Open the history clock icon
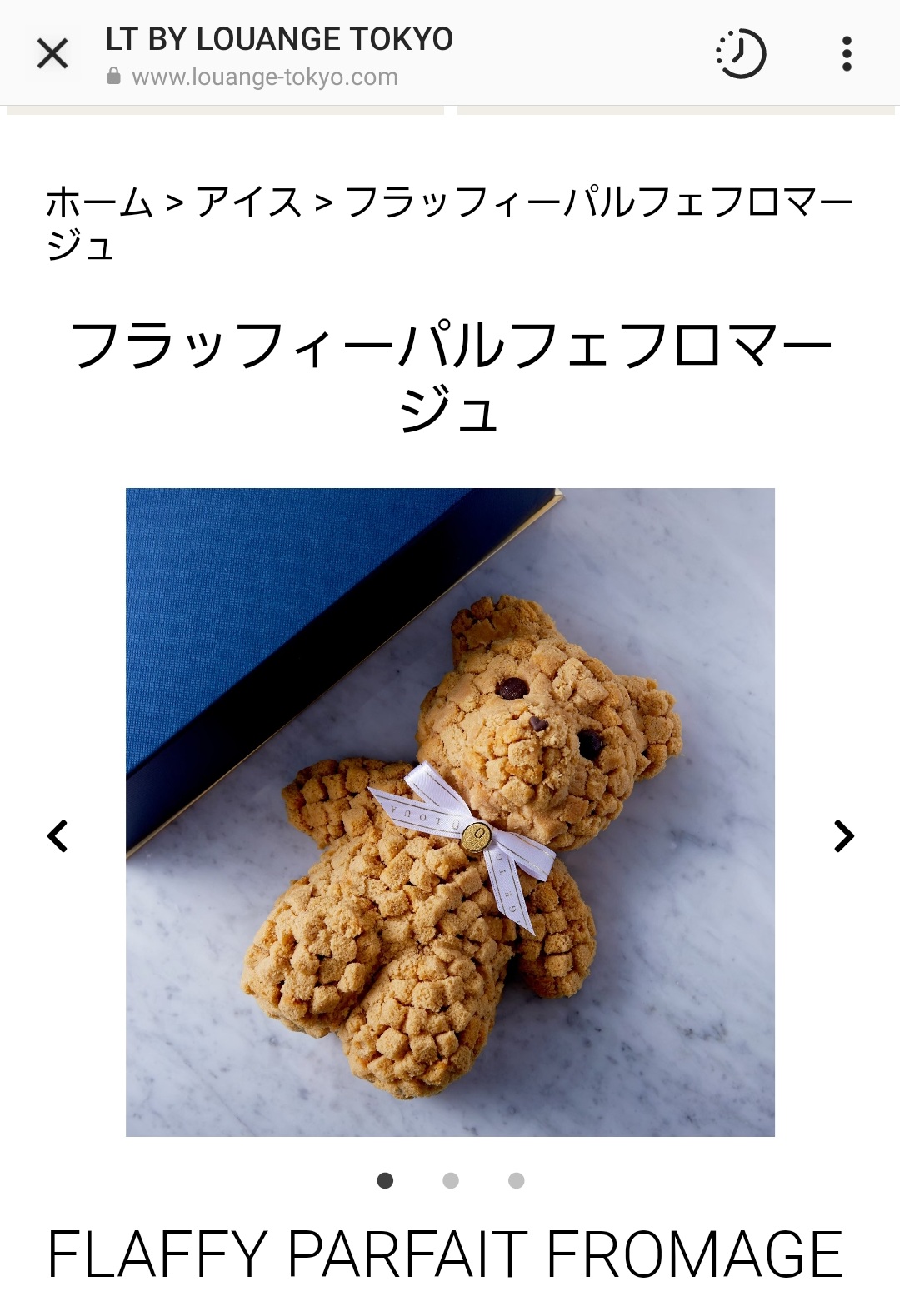Screen dimensions: 900x1316 [741, 54]
